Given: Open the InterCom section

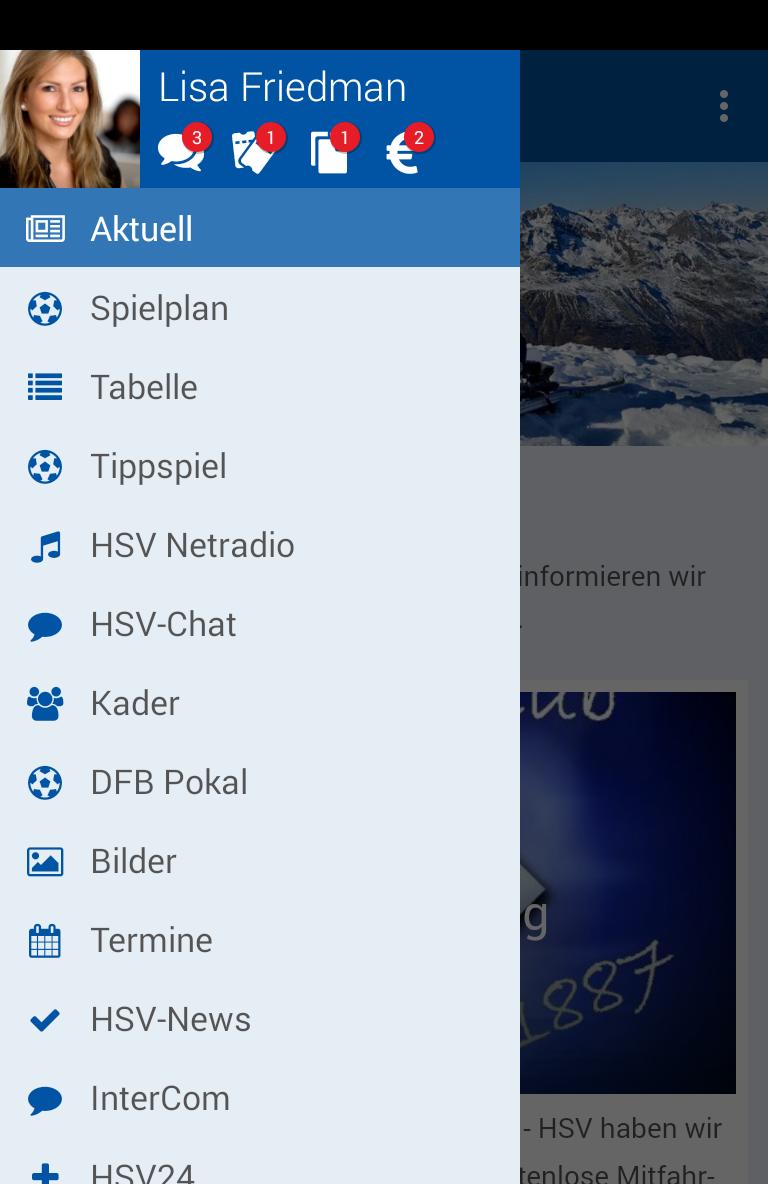Looking at the screenshot, I should pos(160,1098).
